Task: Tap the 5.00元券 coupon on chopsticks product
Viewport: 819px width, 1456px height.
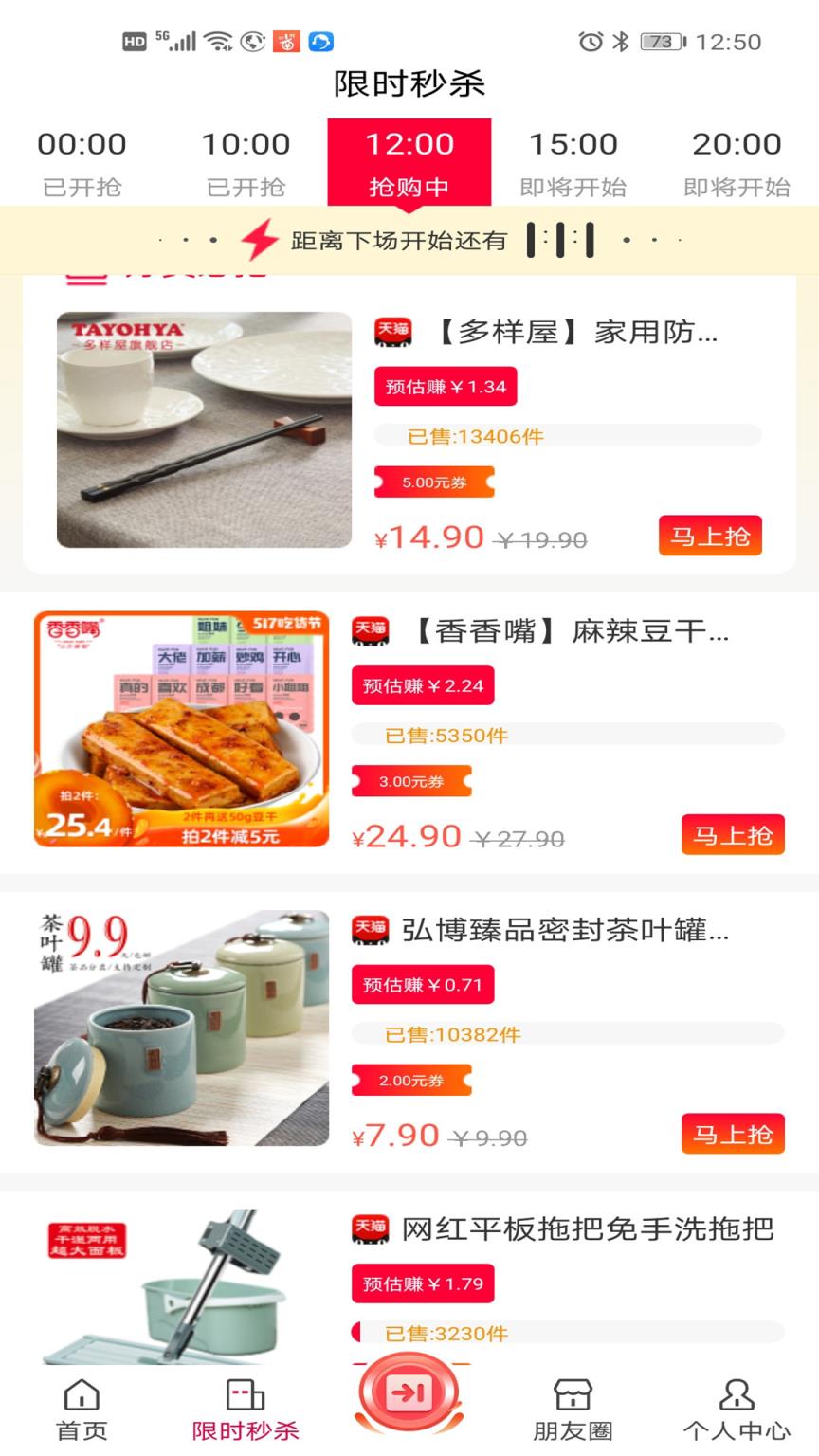Action: [x=432, y=482]
